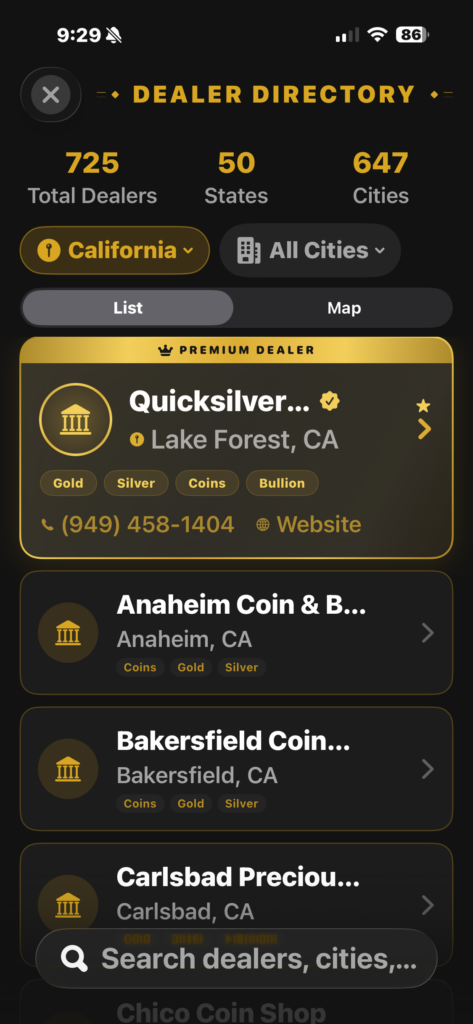Visit Quicksilver's Website link
The height and width of the screenshot is (1024, 473).
[x=308, y=524]
